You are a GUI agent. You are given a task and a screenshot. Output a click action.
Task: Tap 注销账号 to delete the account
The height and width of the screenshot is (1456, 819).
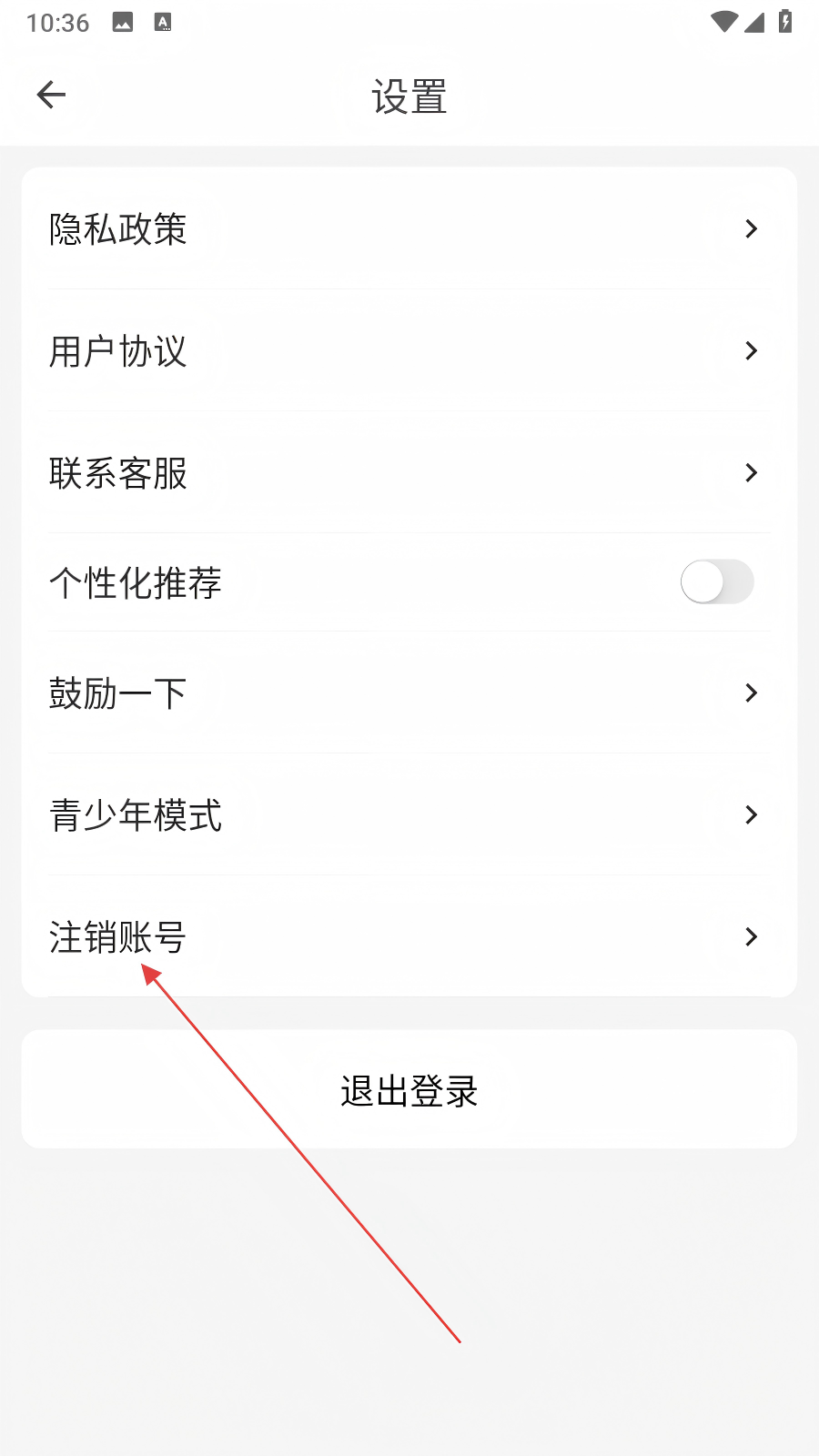click(x=409, y=936)
